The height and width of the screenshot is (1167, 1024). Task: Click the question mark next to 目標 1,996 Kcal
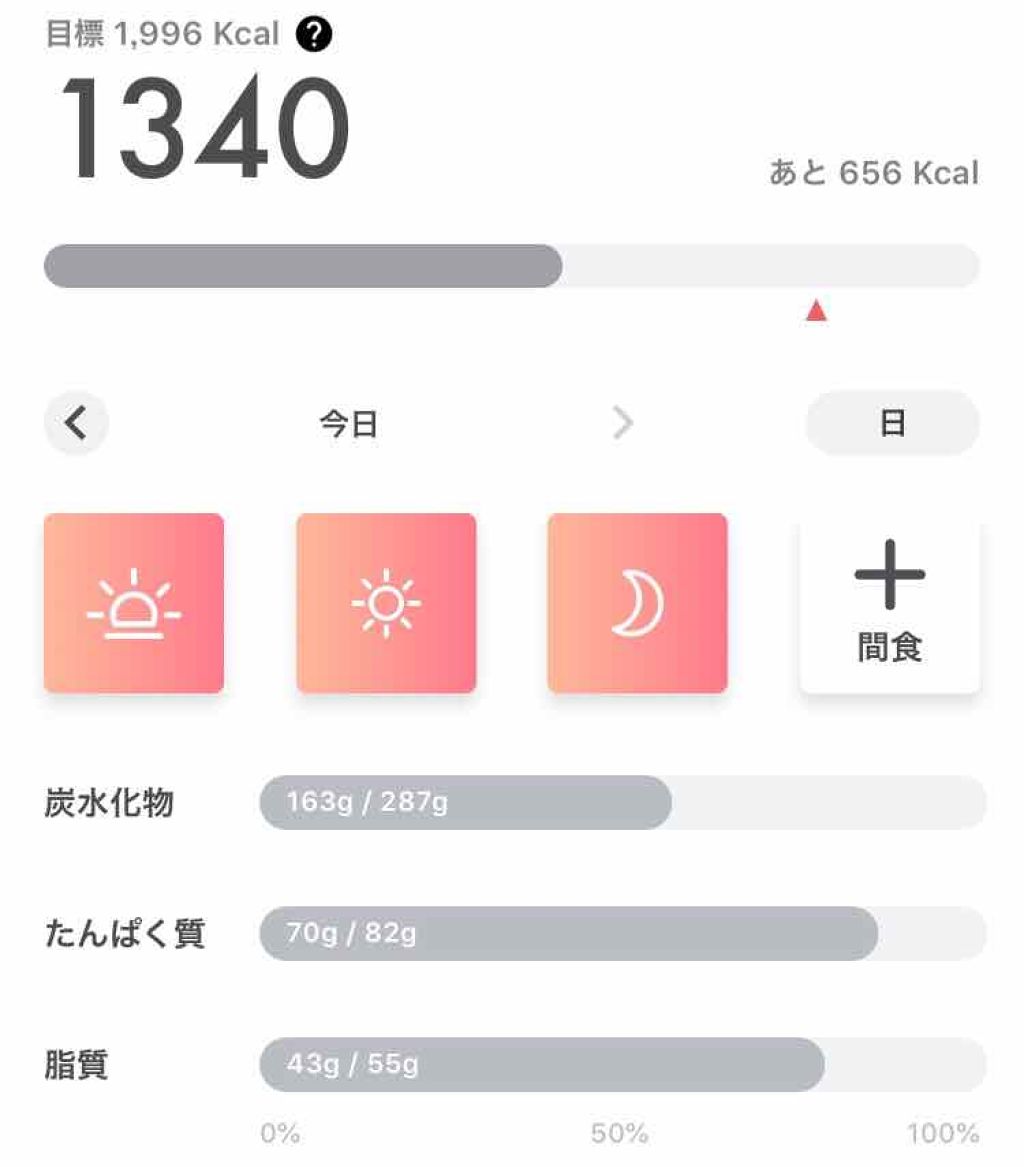315,33
